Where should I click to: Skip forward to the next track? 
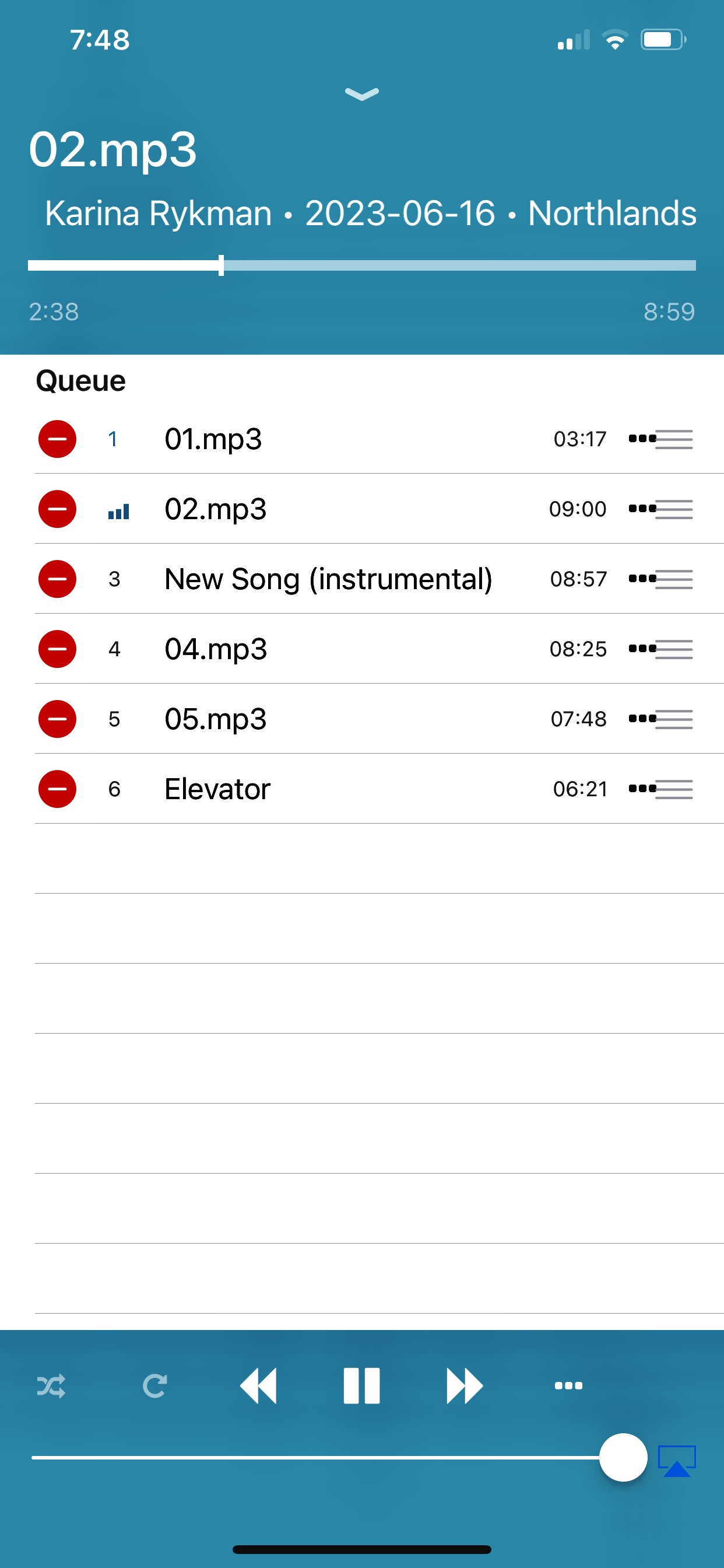(x=465, y=1386)
